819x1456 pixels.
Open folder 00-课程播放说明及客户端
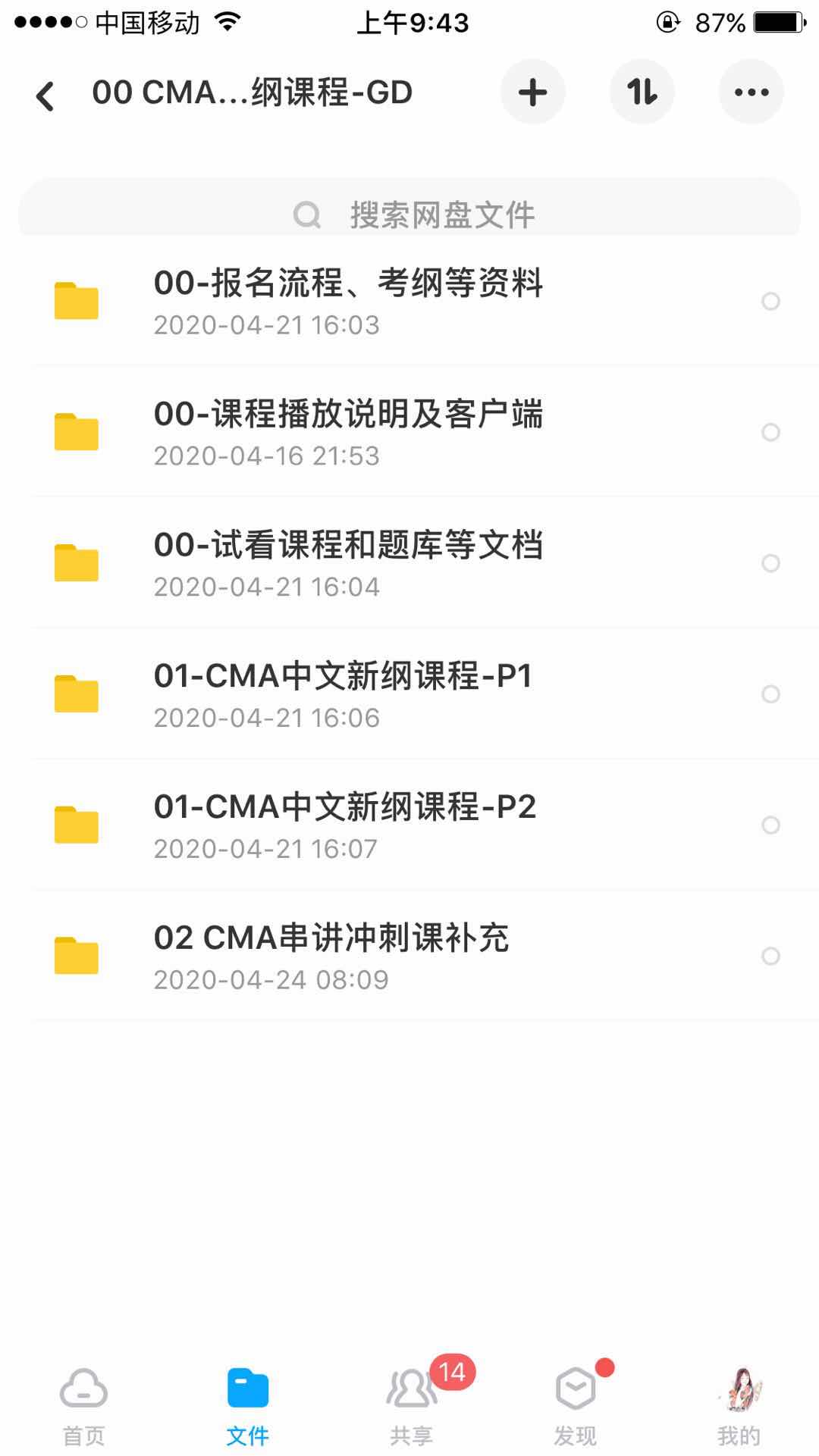(x=347, y=432)
